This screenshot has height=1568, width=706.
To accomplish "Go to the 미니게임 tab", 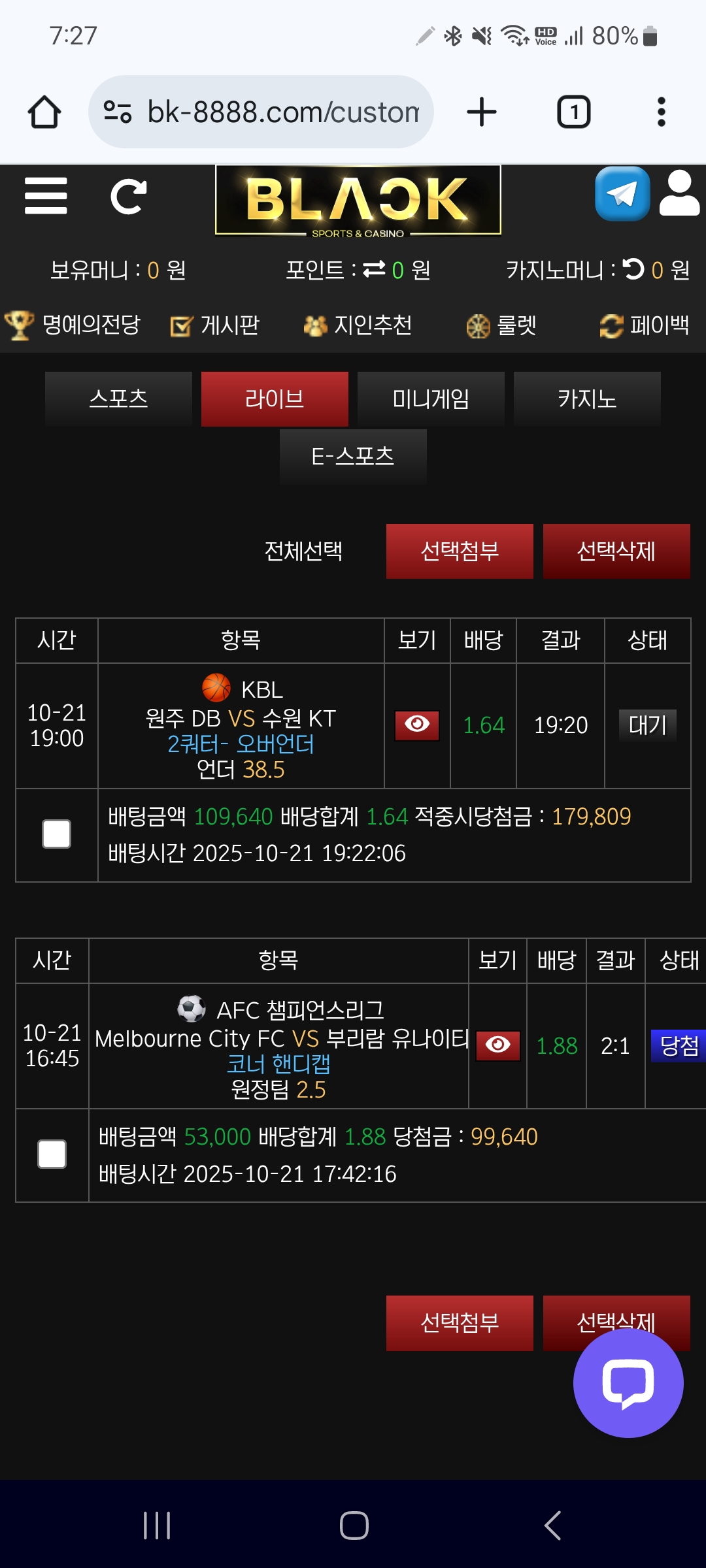I will [x=431, y=399].
